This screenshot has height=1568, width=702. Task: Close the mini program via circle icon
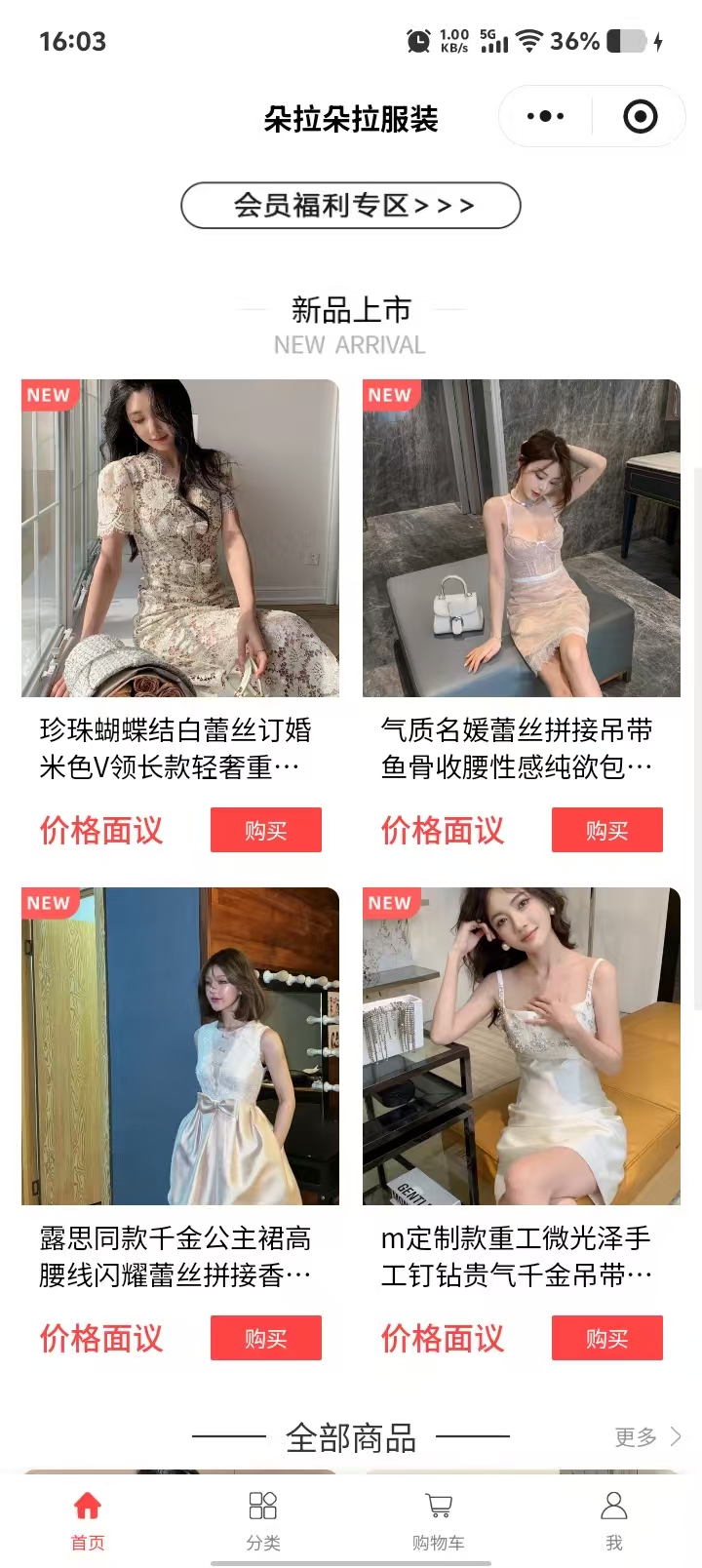coord(640,117)
